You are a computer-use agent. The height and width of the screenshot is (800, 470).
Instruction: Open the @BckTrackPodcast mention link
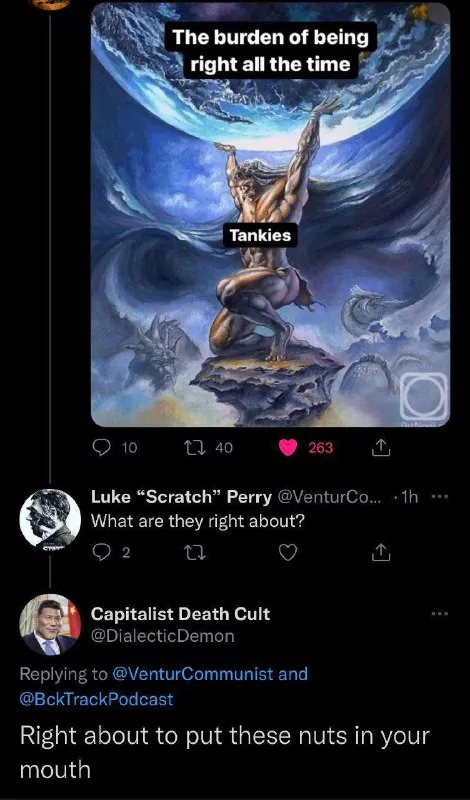(x=96, y=699)
